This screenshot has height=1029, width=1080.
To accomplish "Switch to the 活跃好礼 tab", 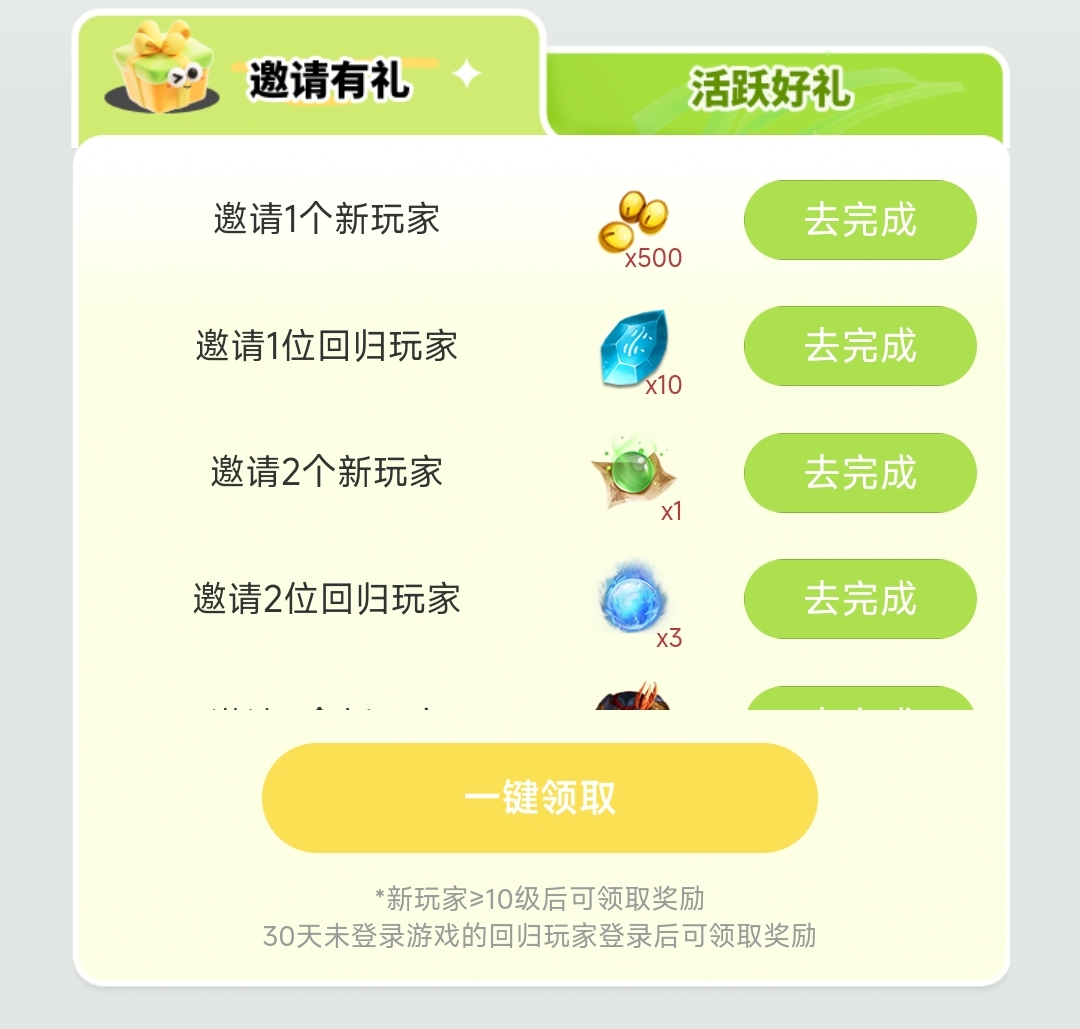I will (771, 91).
